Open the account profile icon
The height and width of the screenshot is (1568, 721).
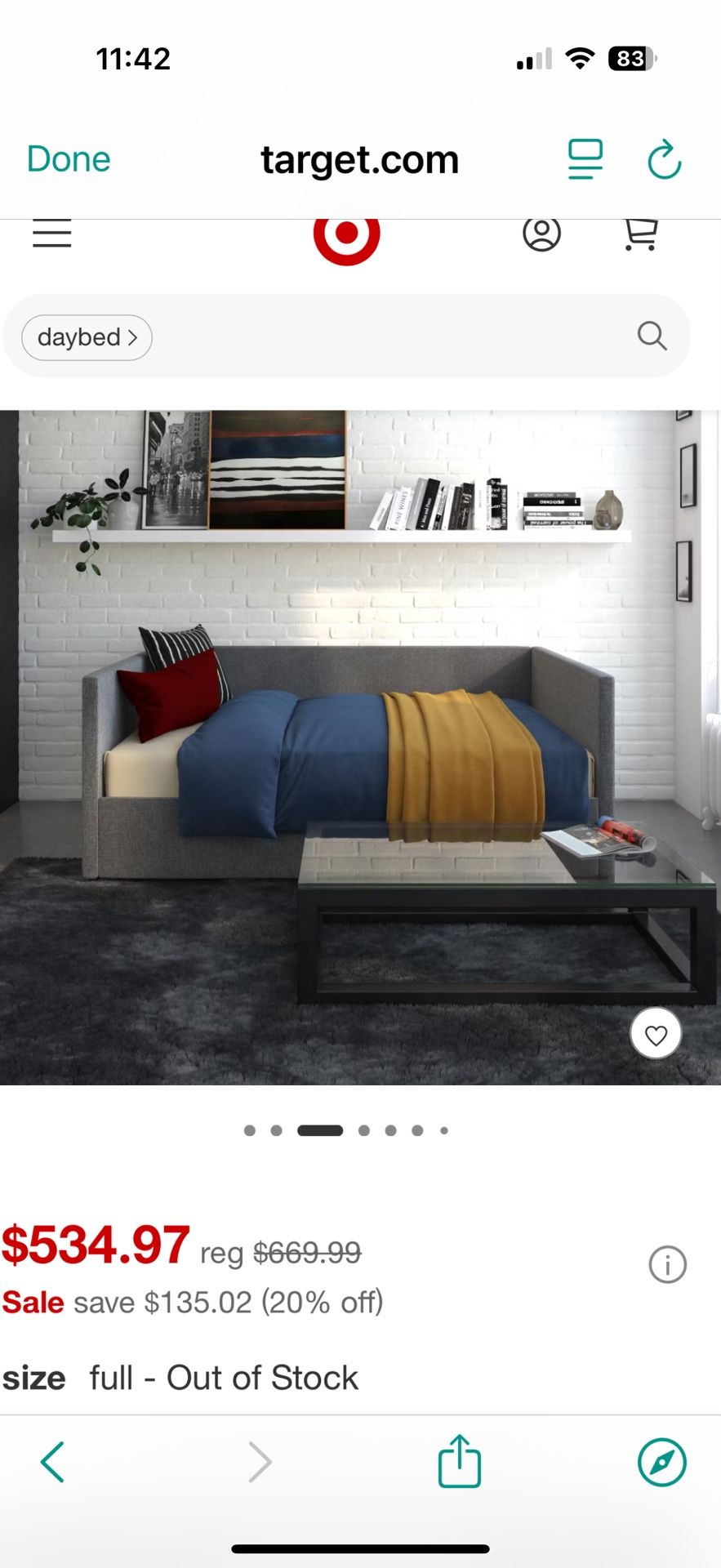[541, 234]
